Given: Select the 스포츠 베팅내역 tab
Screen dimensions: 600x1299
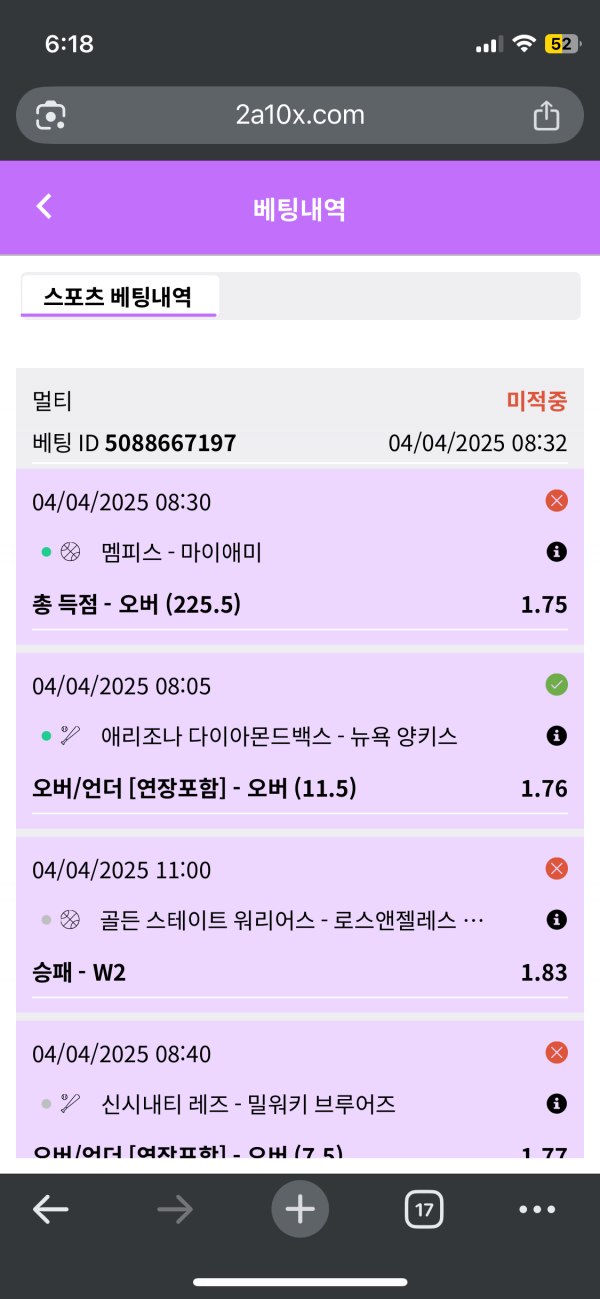Looking at the screenshot, I should pyautogui.click(x=118, y=297).
